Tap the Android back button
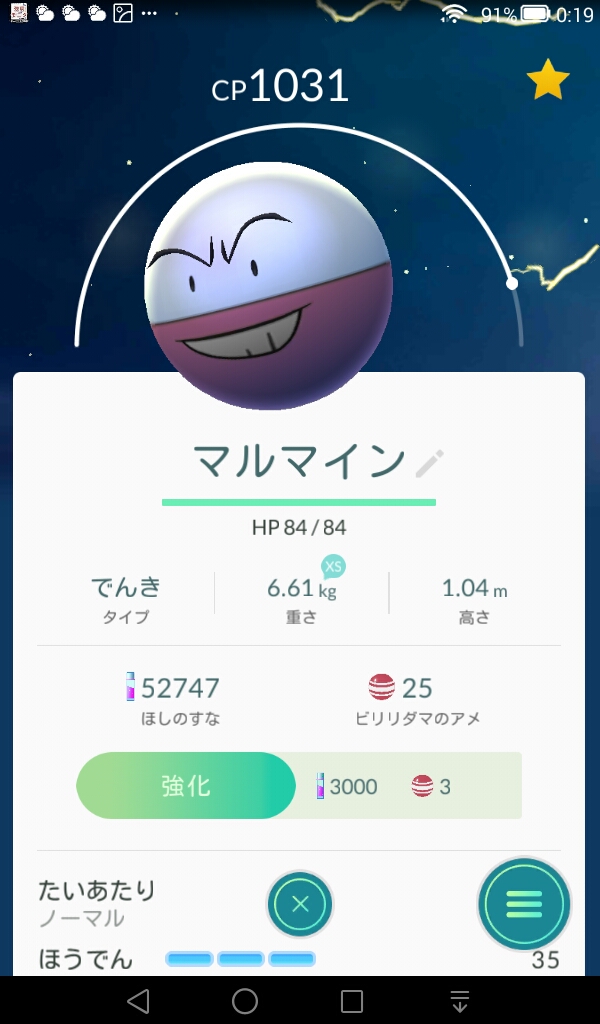600x1024 pixels. coord(139,1001)
